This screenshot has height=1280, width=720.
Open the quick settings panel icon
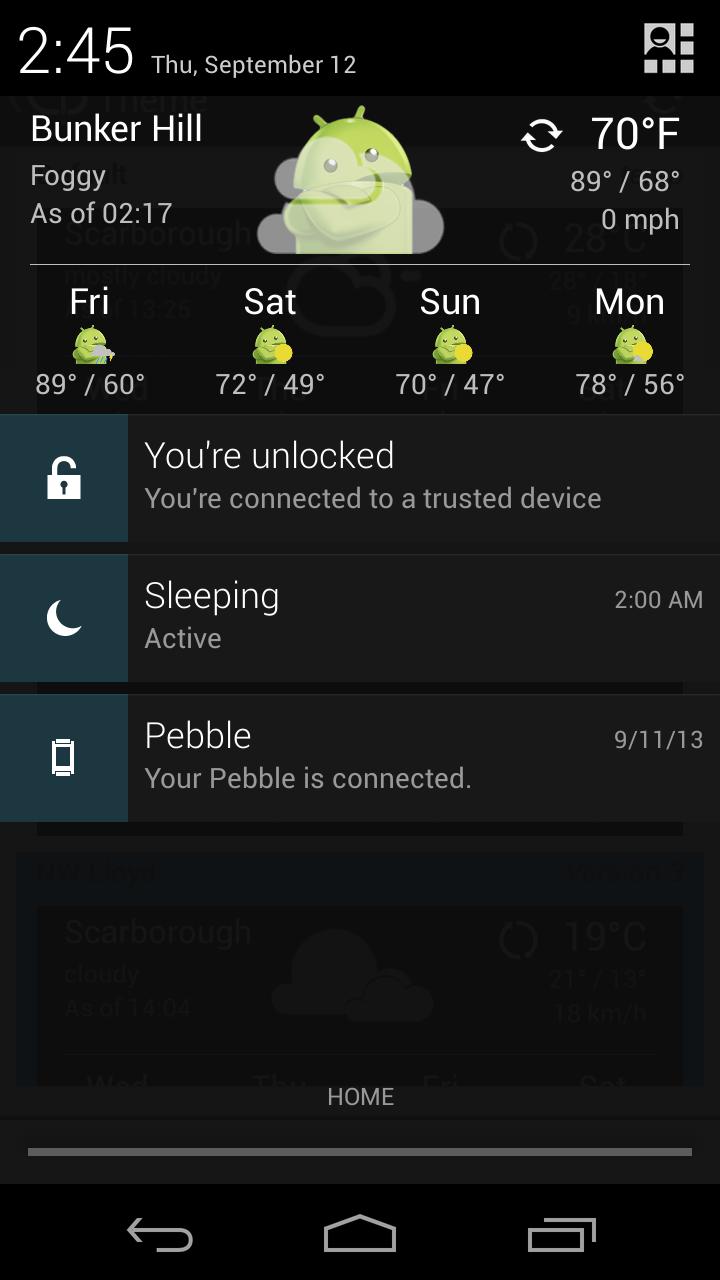668,49
